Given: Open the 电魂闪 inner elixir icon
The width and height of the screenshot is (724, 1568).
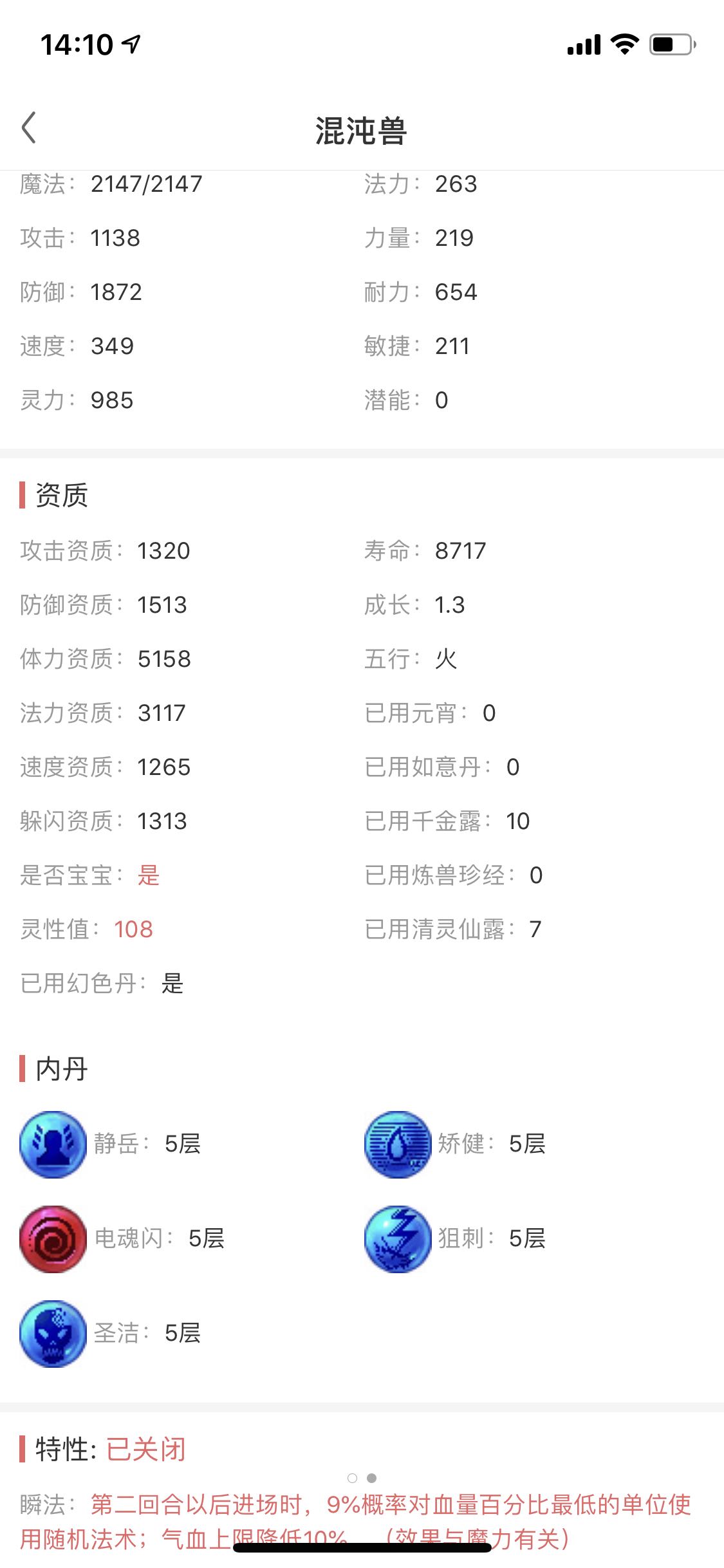Looking at the screenshot, I should click(53, 1239).
